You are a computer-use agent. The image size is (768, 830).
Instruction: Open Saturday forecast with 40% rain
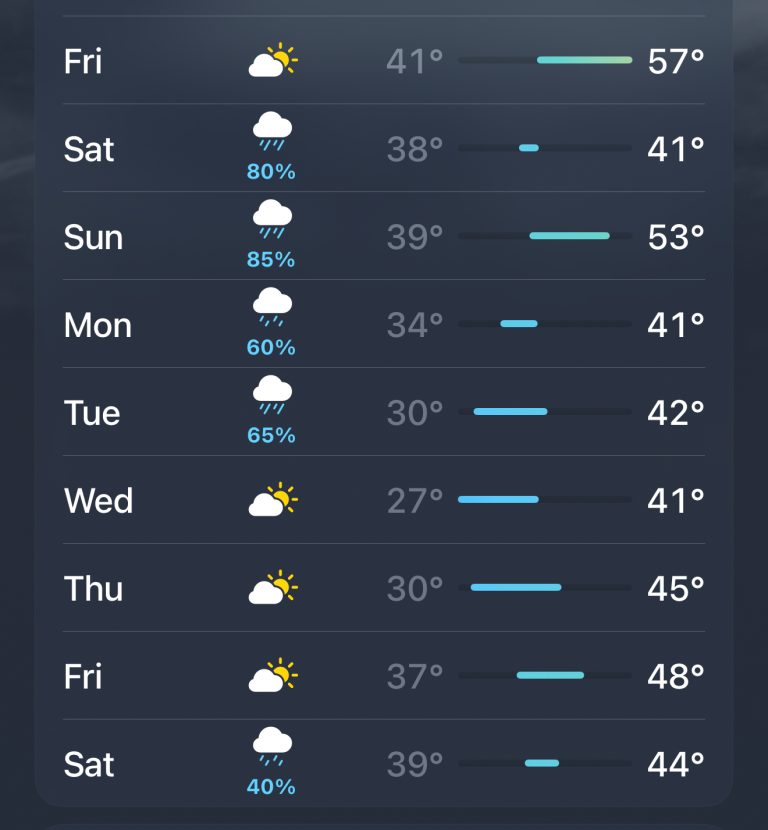point(384,764)
